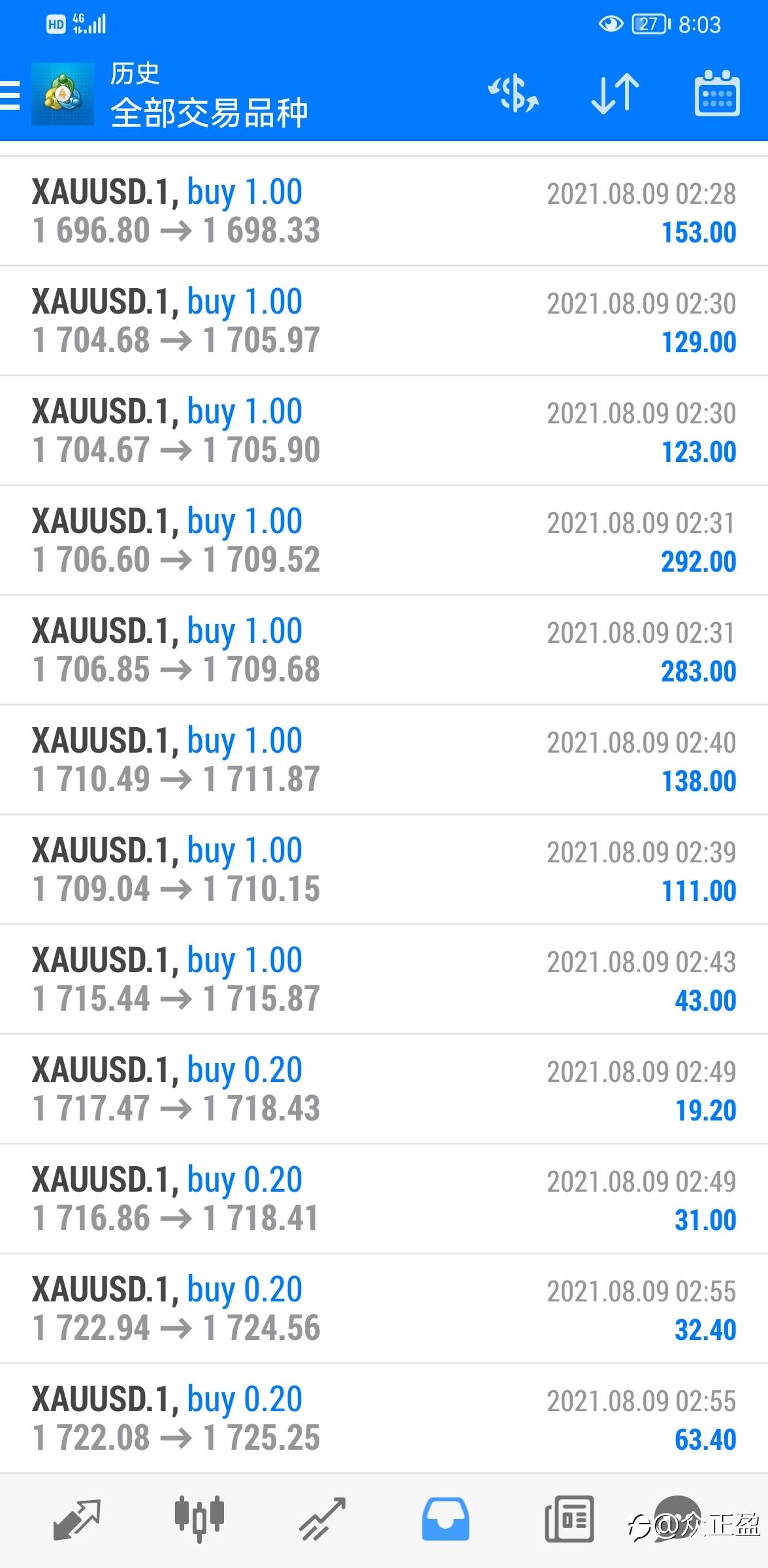Open the calendar date range picker
Image resolution: width=768 pixels, height=1568 pixels.
[716, 93]
